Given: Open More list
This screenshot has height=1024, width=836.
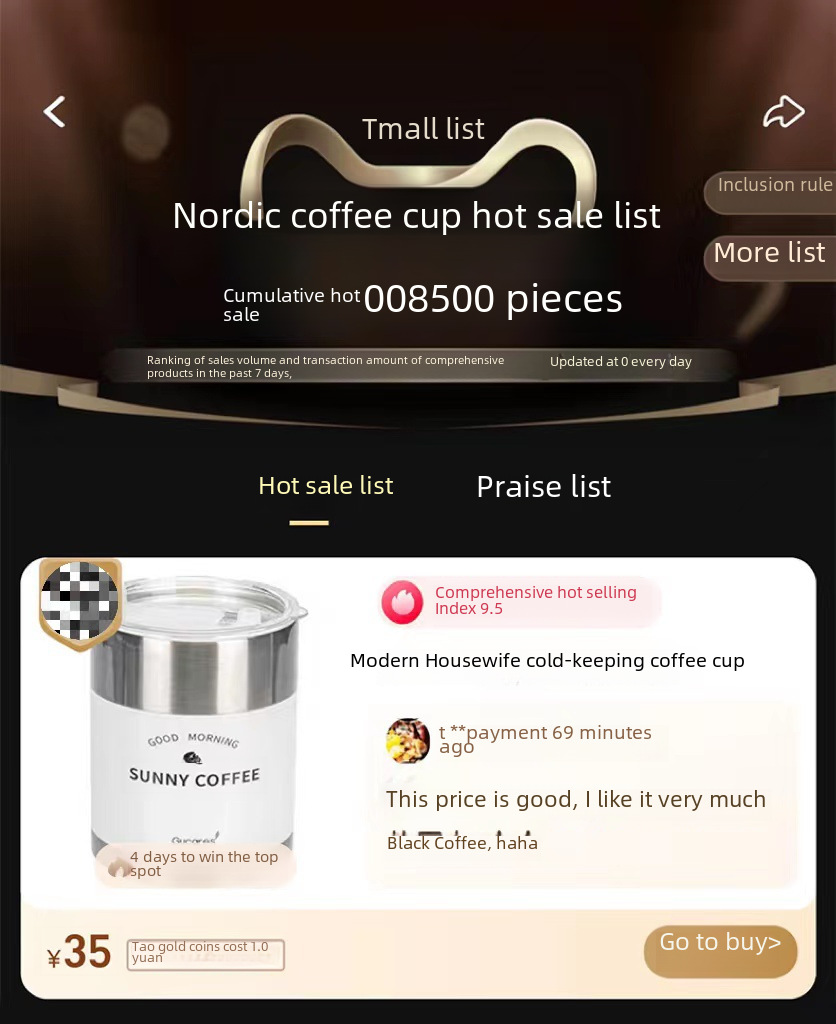Looking at the screenshot, I should coord(769,254).
